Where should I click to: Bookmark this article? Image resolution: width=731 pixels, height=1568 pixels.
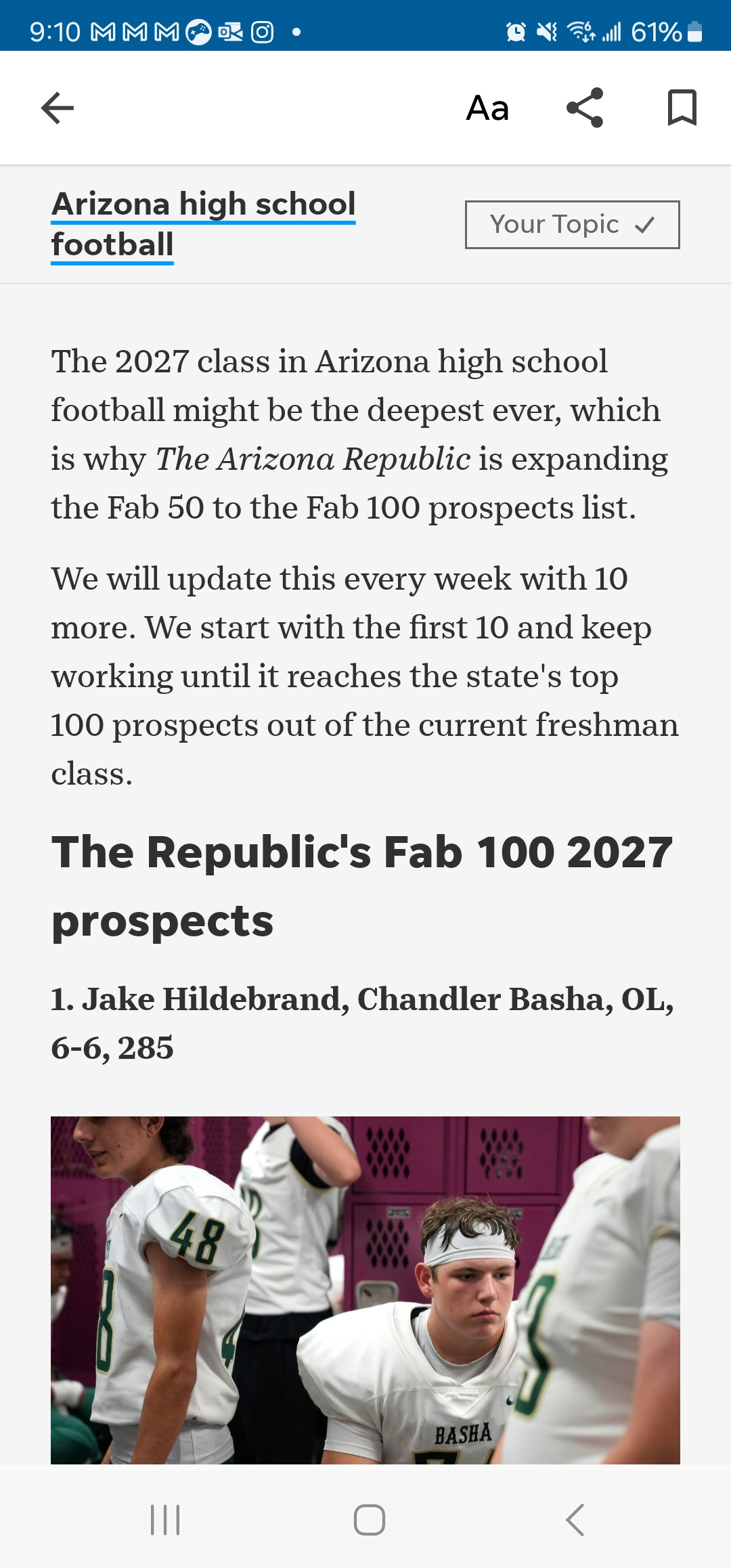click(x=682, y=108)
